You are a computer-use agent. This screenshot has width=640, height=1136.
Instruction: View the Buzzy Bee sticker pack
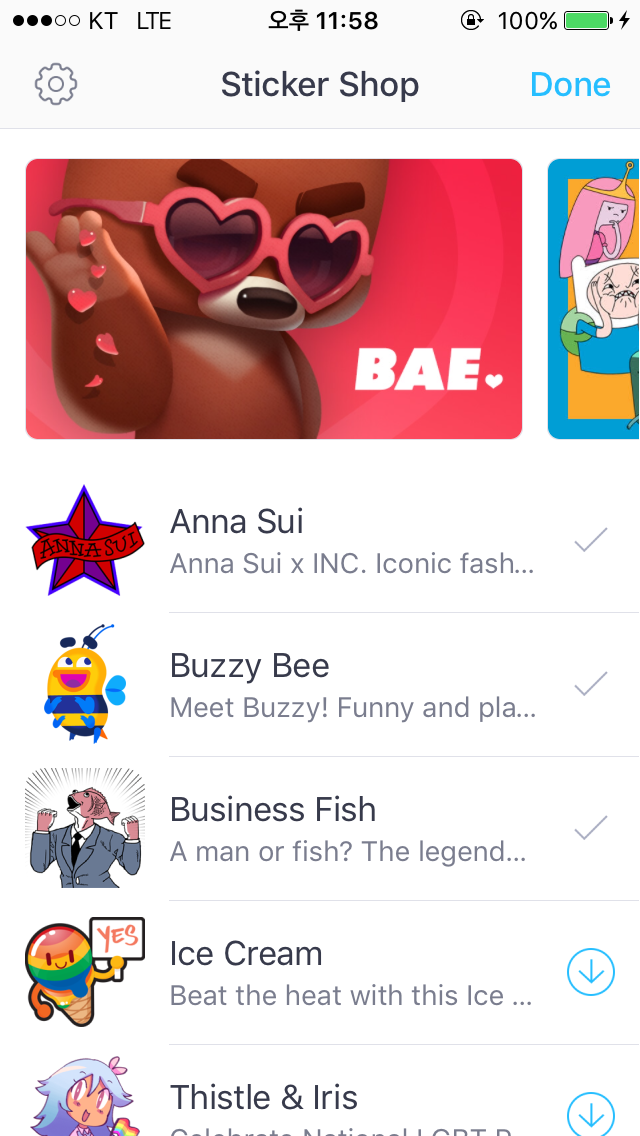click(x=320, y=685)
